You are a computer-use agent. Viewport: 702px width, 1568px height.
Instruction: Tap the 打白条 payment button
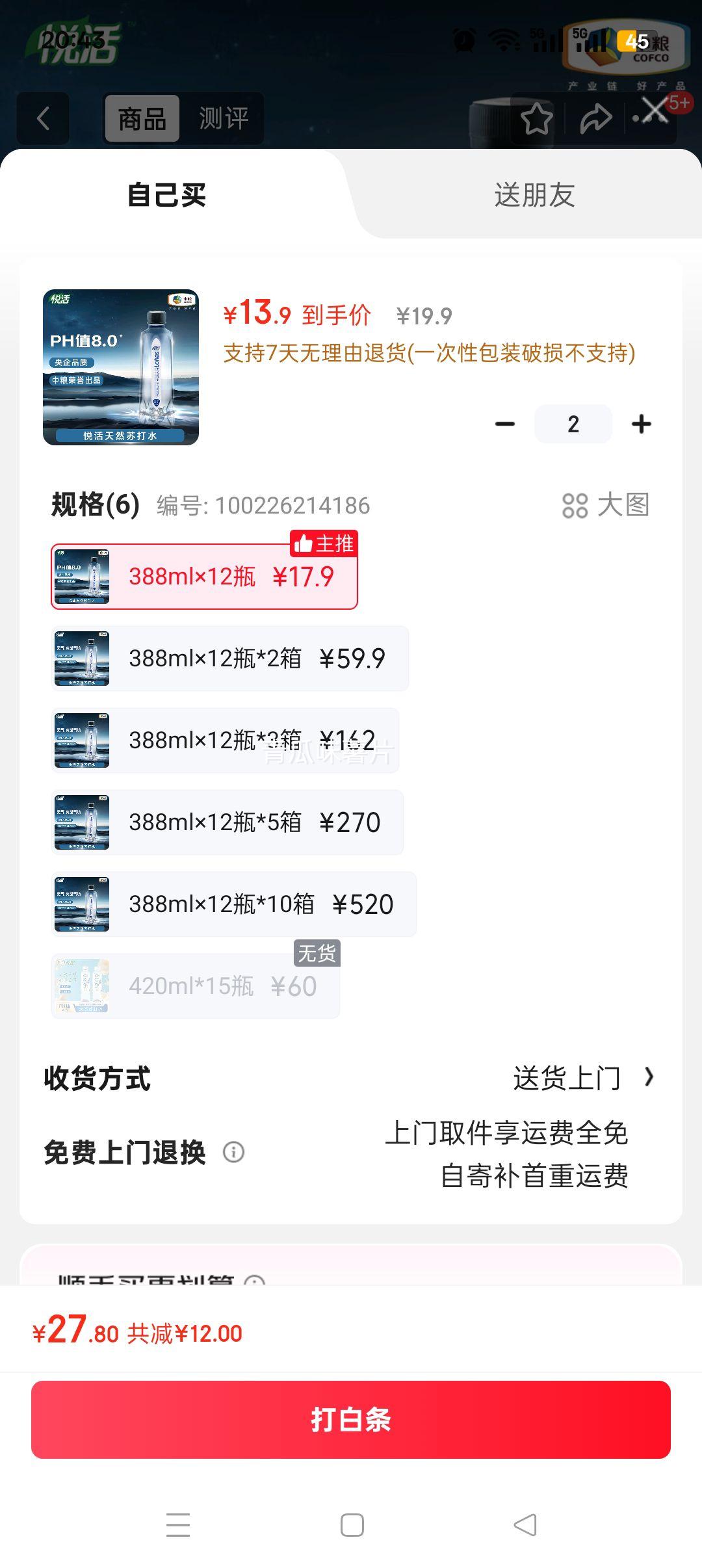(351, 1420)
